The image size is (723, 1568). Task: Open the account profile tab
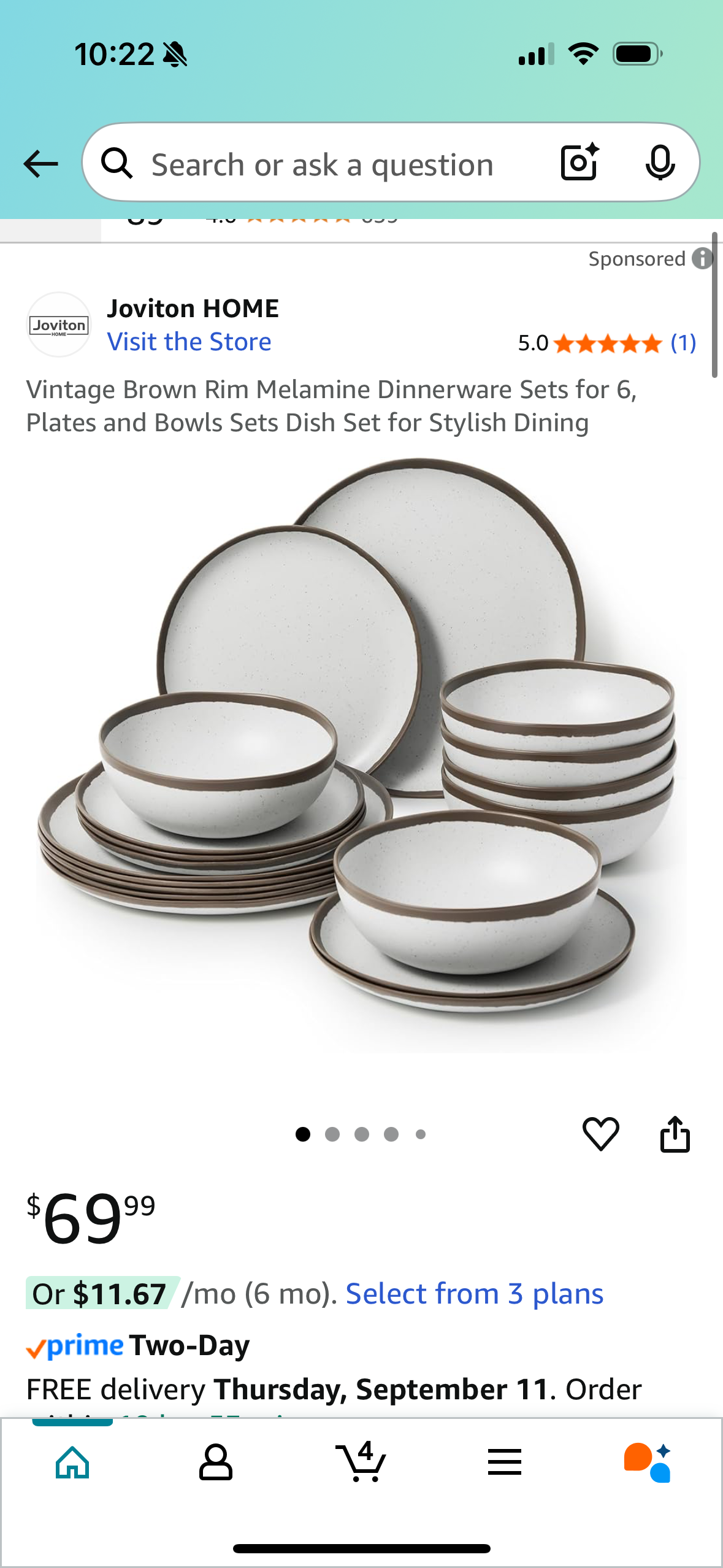tap(216, 1462)
